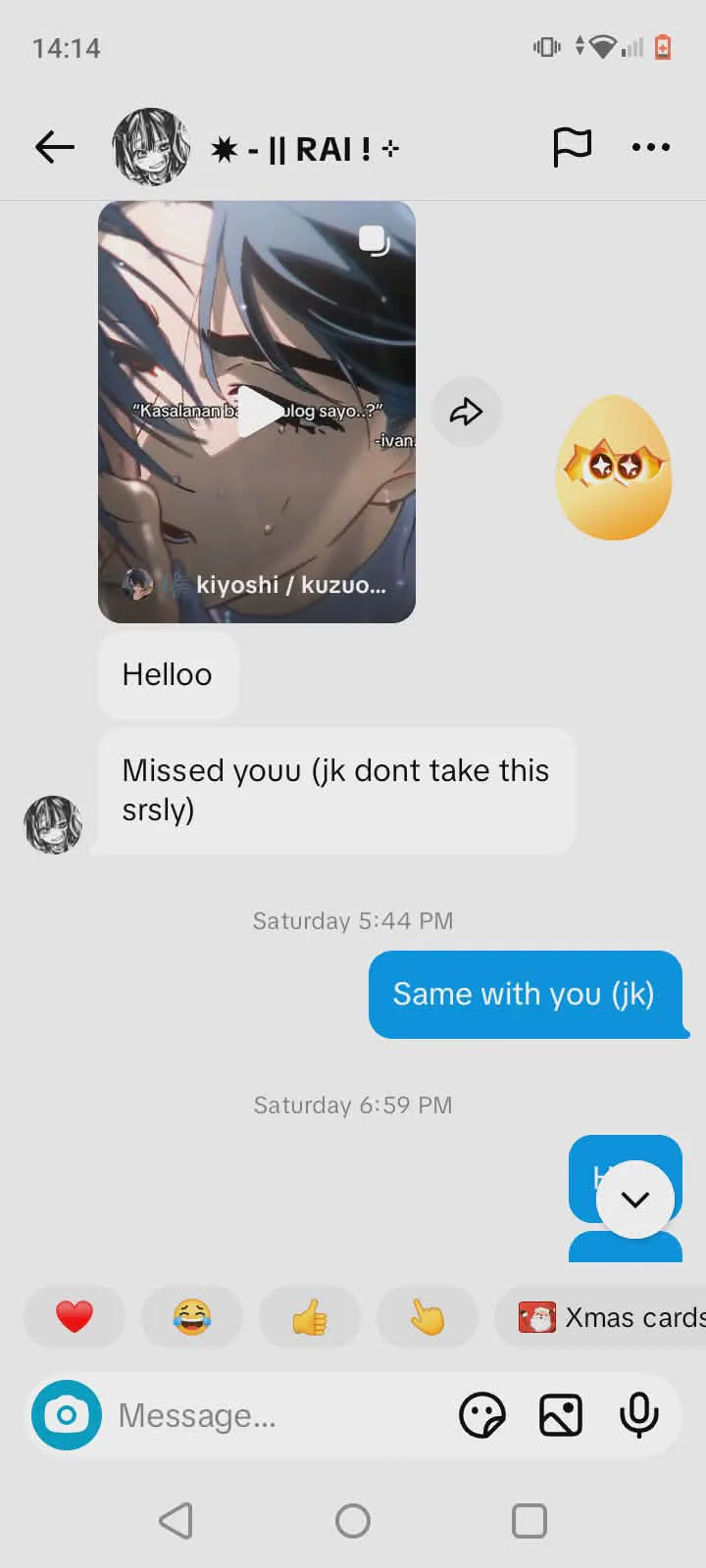Image resolution: width=706 pixels, height=1568 pixels.
Task: Send the red heart quick reaction
Action: click(75, 1316)
